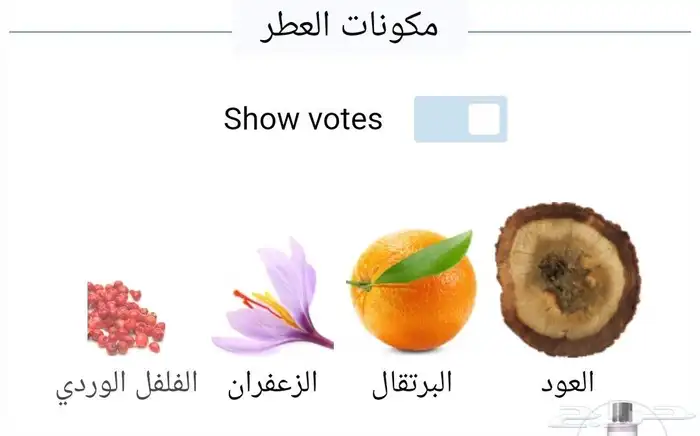This screenshot has height=436, width=700.
Task: Tap the الفلفل الوردي note
Action: [126, 318]
